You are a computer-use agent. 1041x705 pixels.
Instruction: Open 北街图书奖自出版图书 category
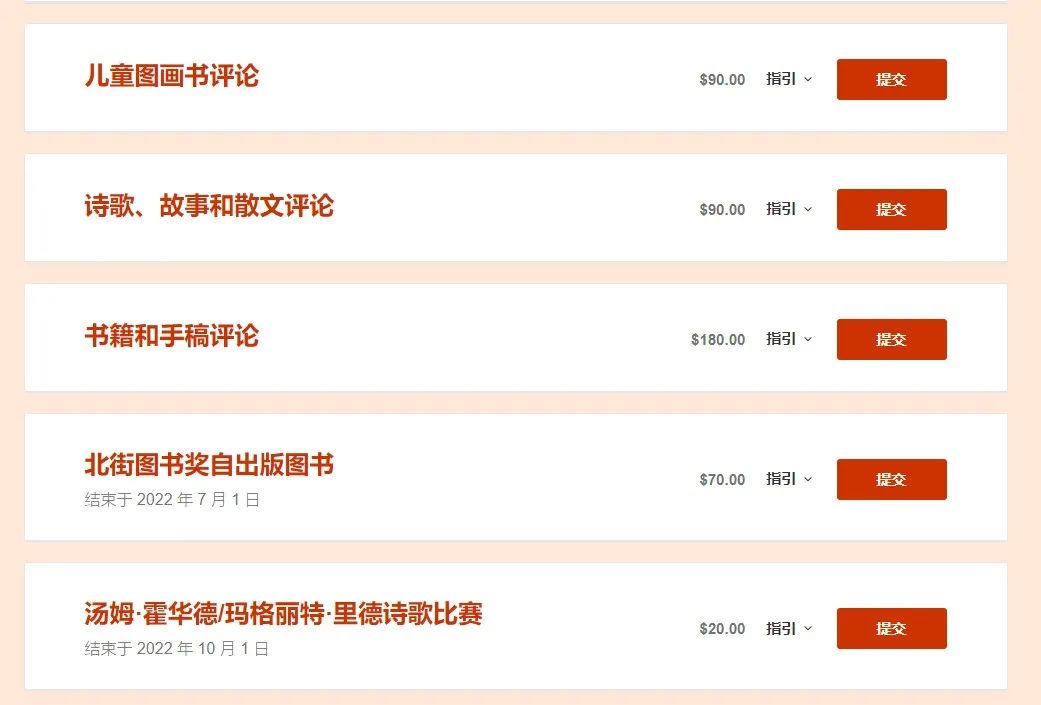[209, 465]
